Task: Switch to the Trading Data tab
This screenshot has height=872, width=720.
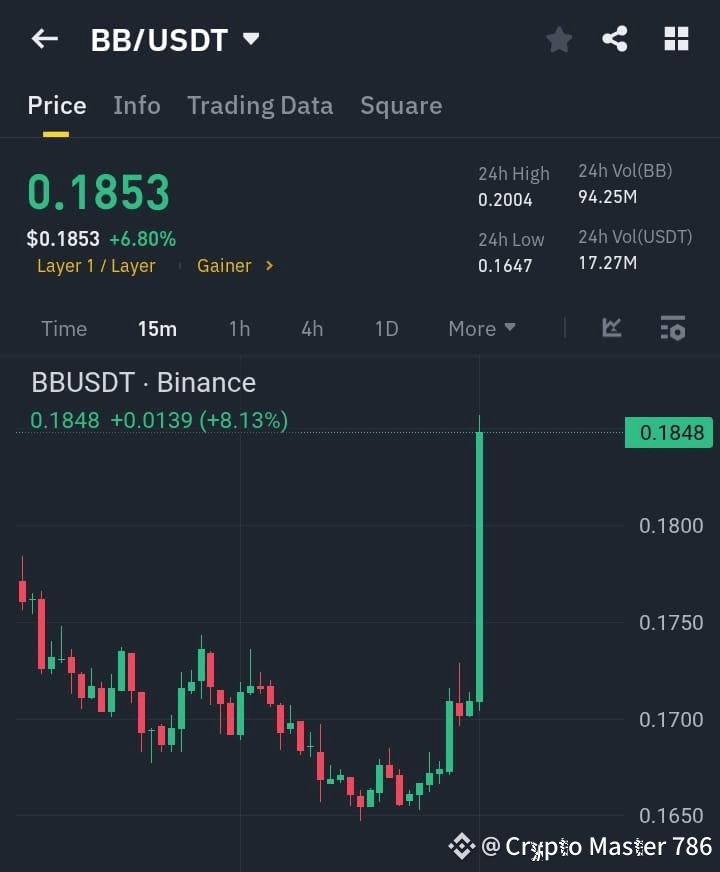Action: (260, 105)
